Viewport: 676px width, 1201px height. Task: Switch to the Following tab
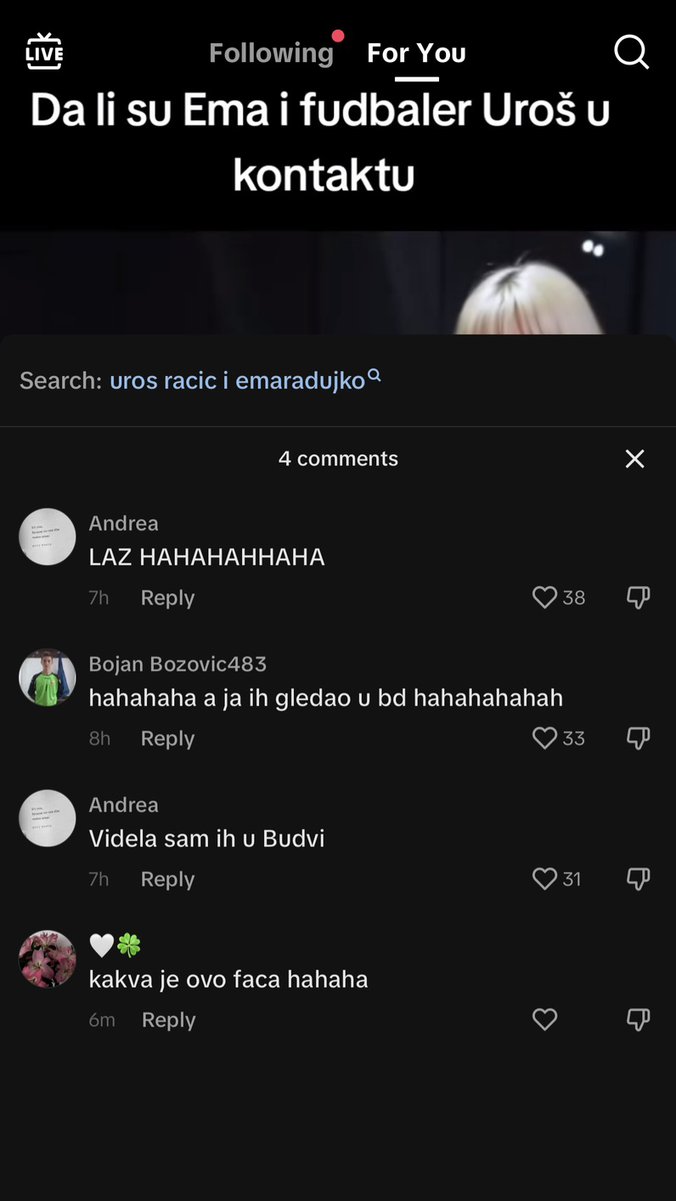(x=271, y=53)
